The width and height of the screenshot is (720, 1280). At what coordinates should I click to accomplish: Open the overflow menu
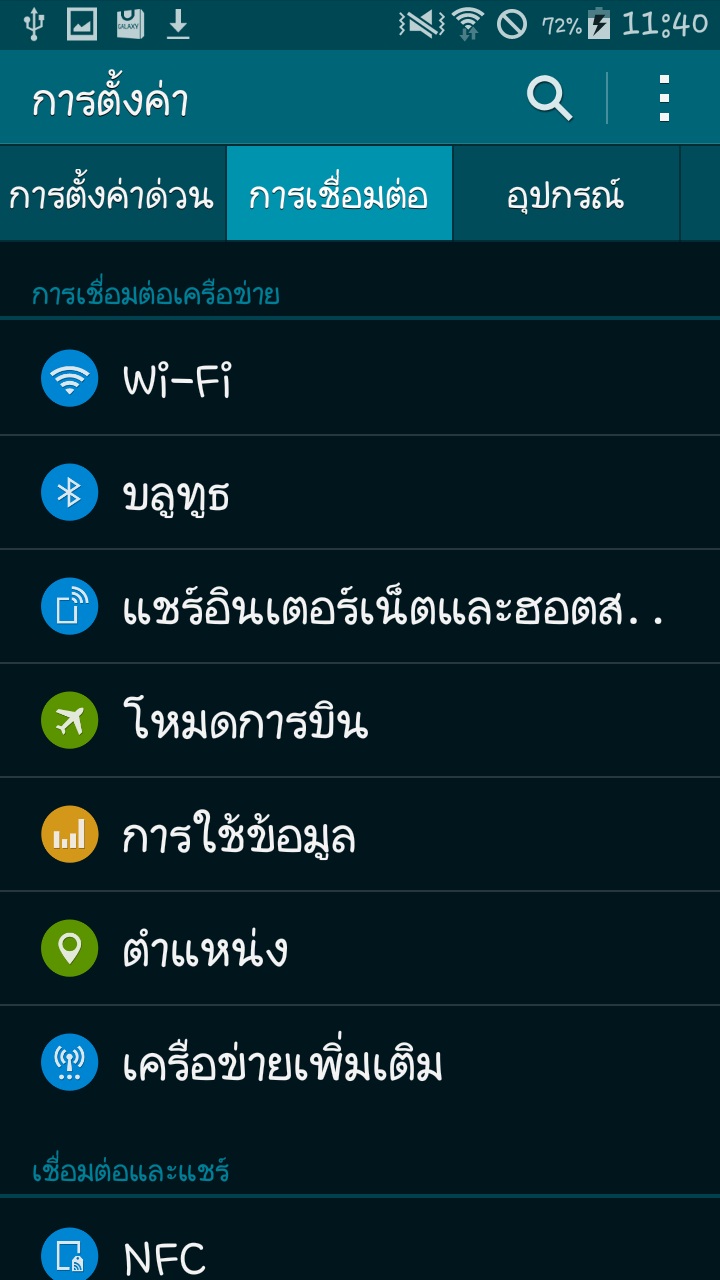664,99
